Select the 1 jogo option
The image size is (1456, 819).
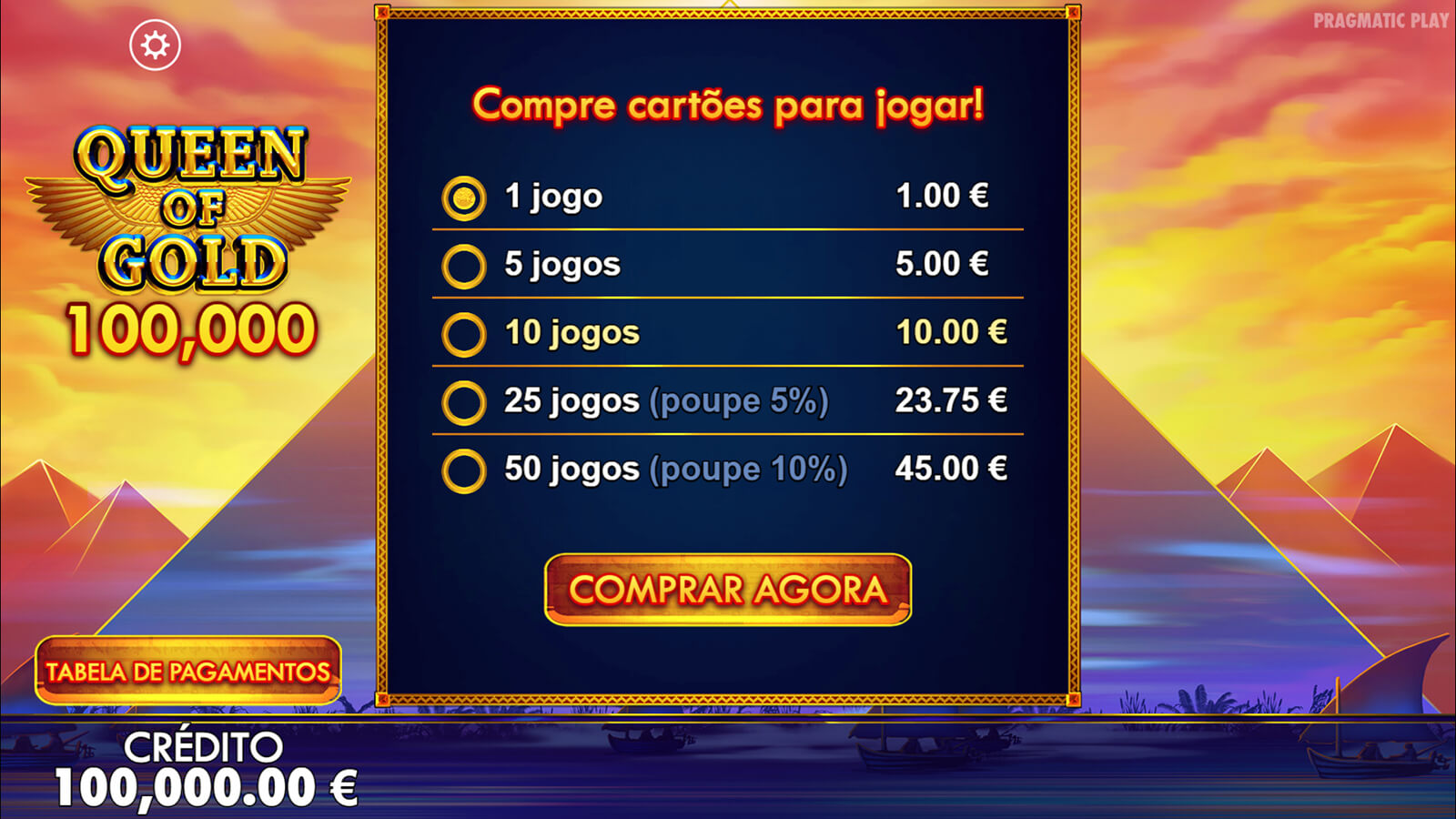464,197
